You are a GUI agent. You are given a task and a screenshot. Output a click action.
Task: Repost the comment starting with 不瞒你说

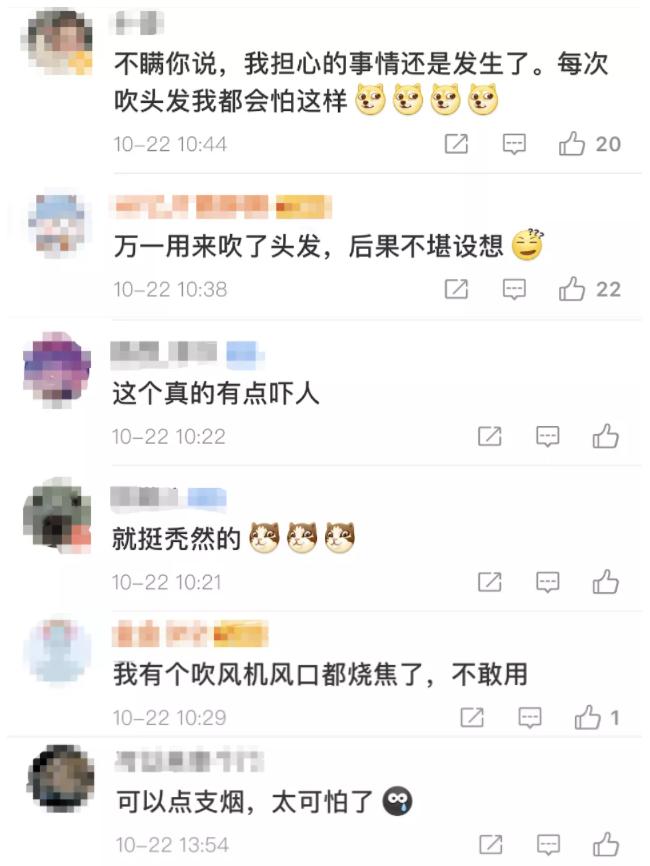(x=456, y=145)
